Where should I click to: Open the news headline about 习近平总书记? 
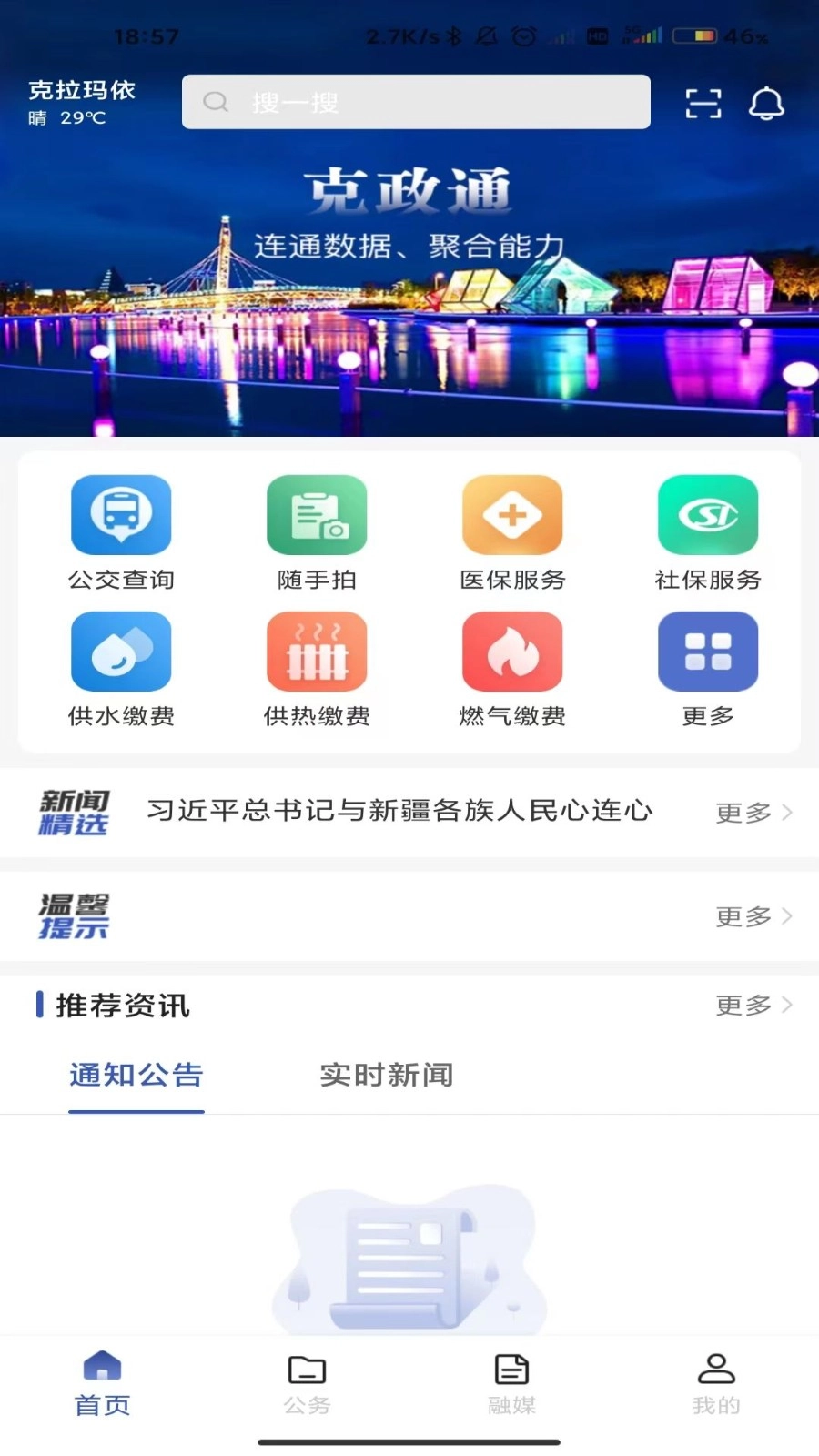pyautogui.click(x=399, y=812)
